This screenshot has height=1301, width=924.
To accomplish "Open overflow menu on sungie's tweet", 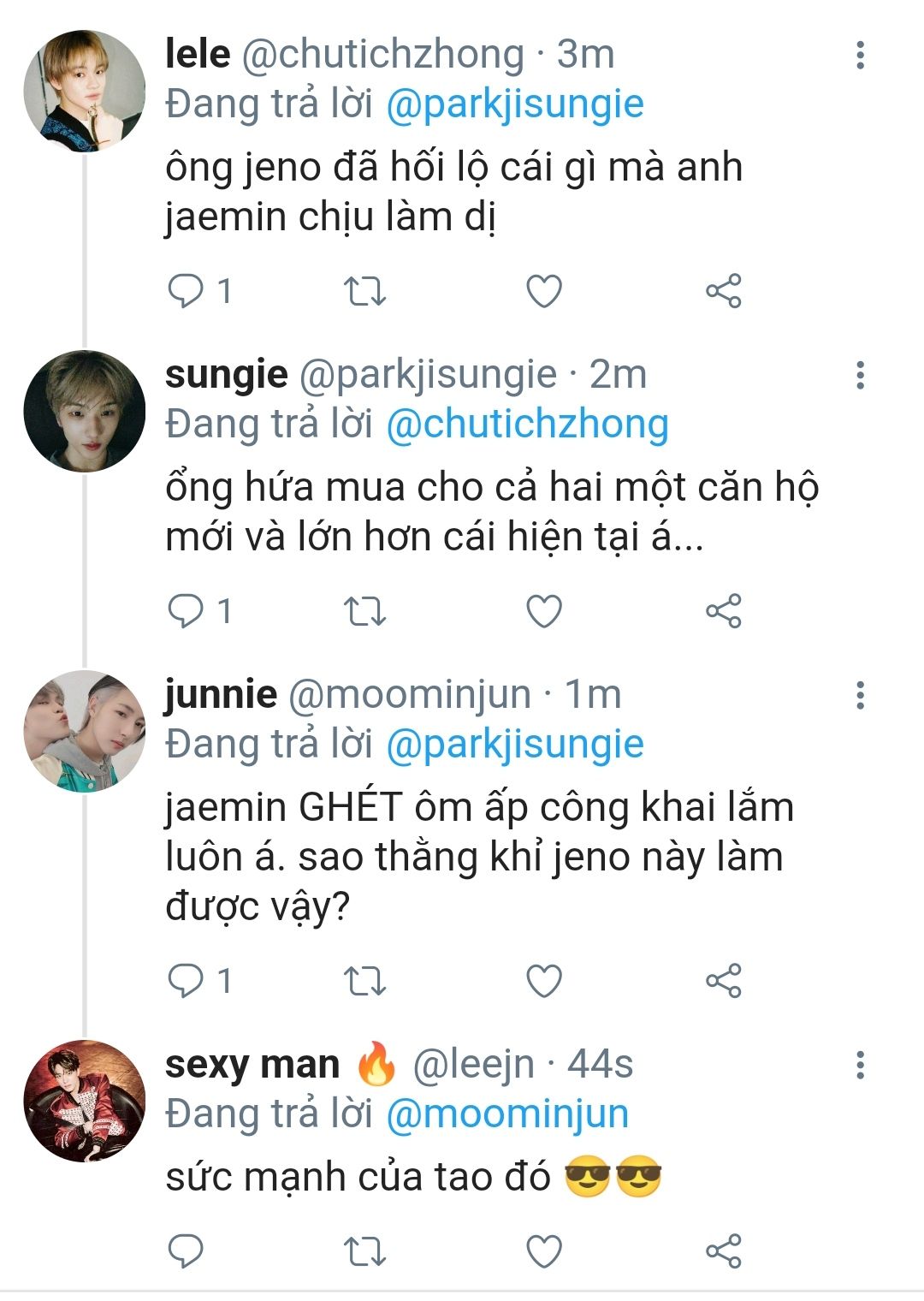I will [x=860, y=375].
